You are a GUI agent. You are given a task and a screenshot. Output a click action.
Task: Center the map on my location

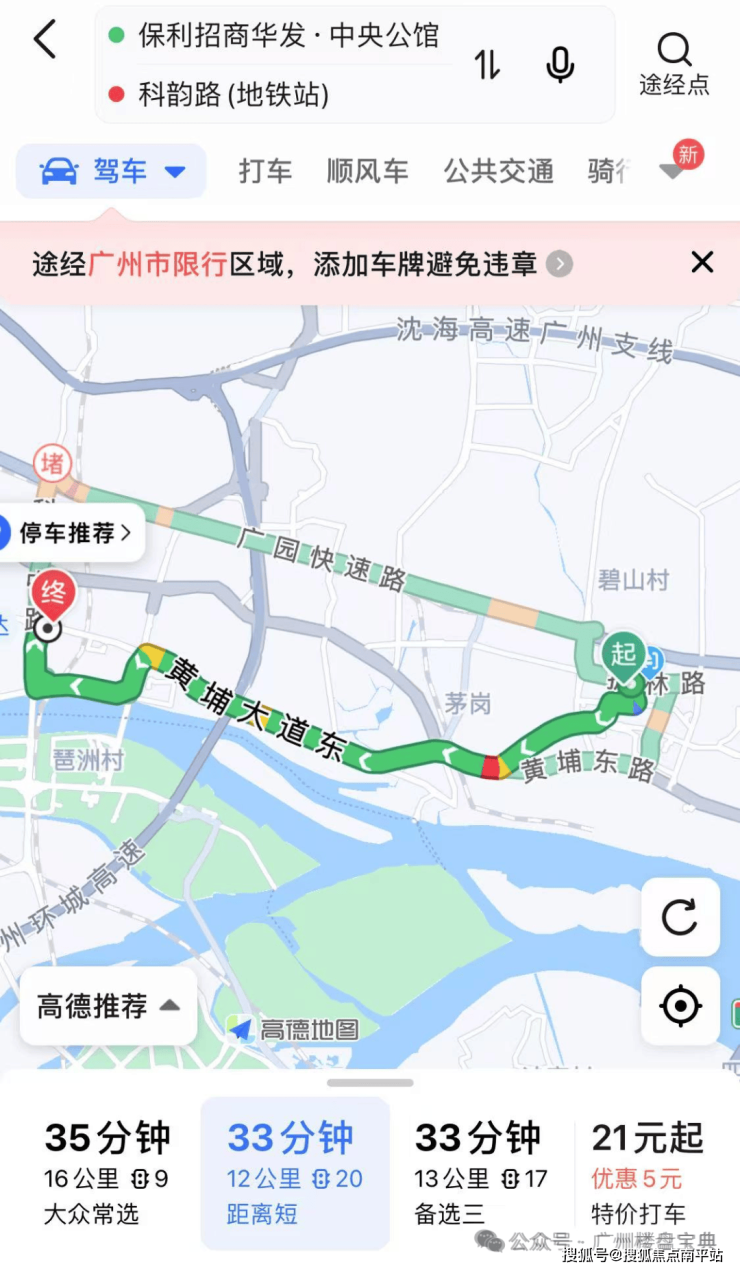680,1005
